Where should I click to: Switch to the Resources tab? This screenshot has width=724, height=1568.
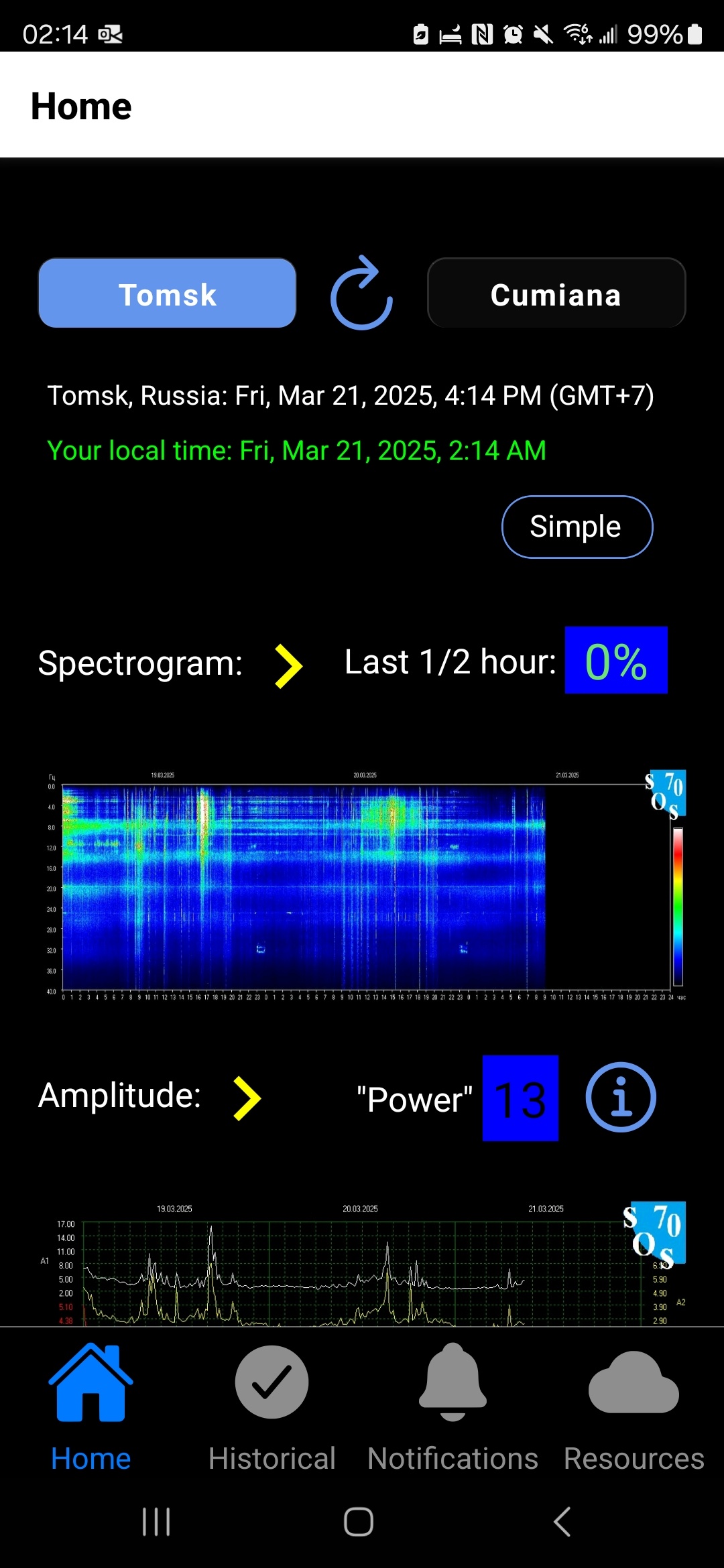tap(633, 1407)
